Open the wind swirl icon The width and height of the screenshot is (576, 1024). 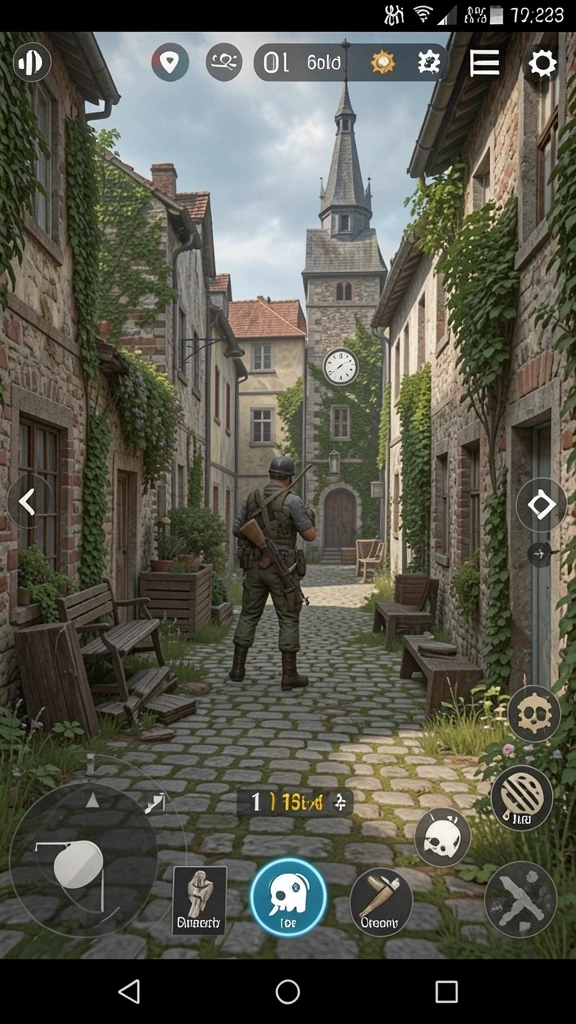coord(224,63)
